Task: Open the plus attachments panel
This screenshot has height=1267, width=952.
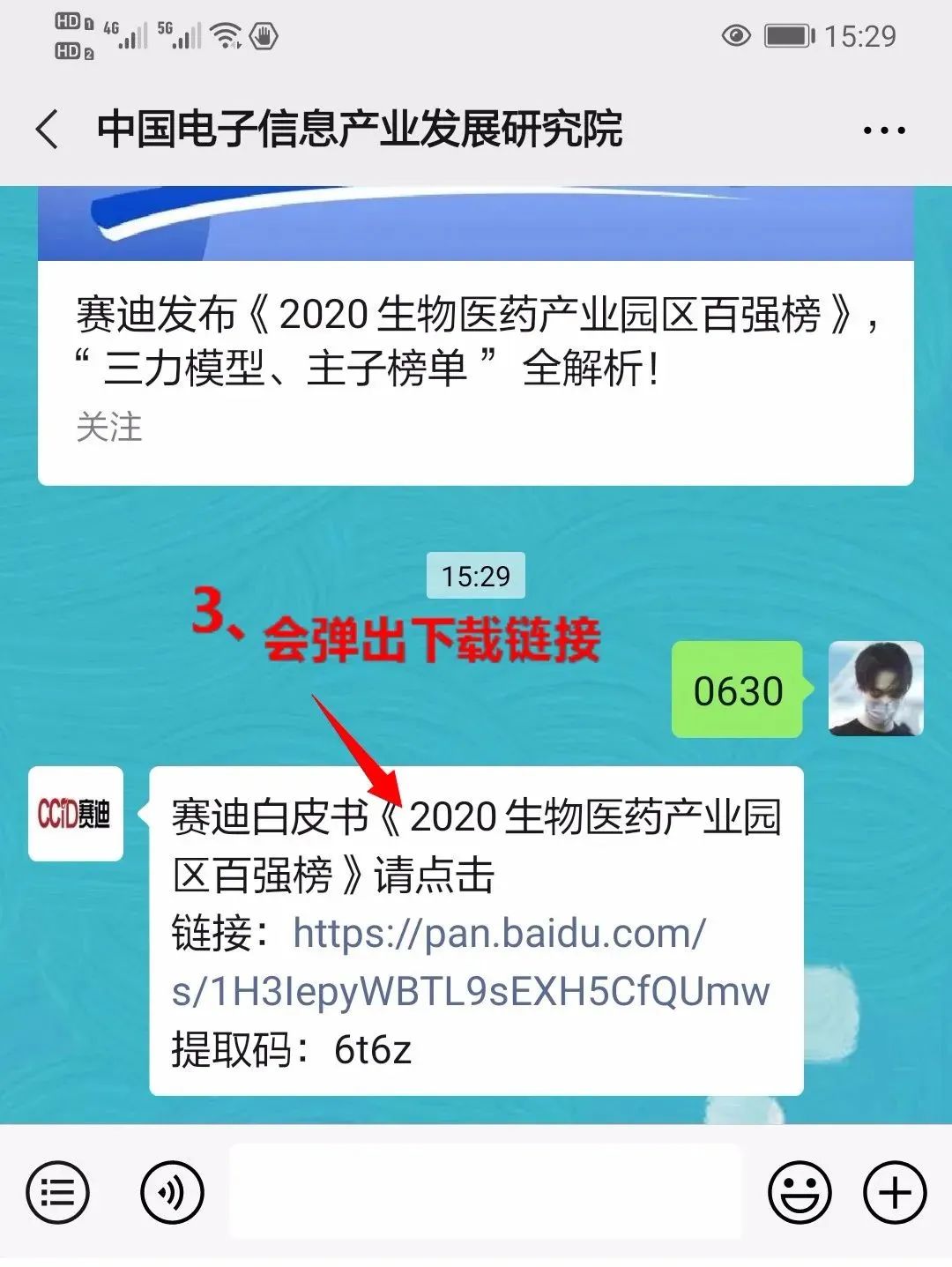Action: click(895, 1193)
